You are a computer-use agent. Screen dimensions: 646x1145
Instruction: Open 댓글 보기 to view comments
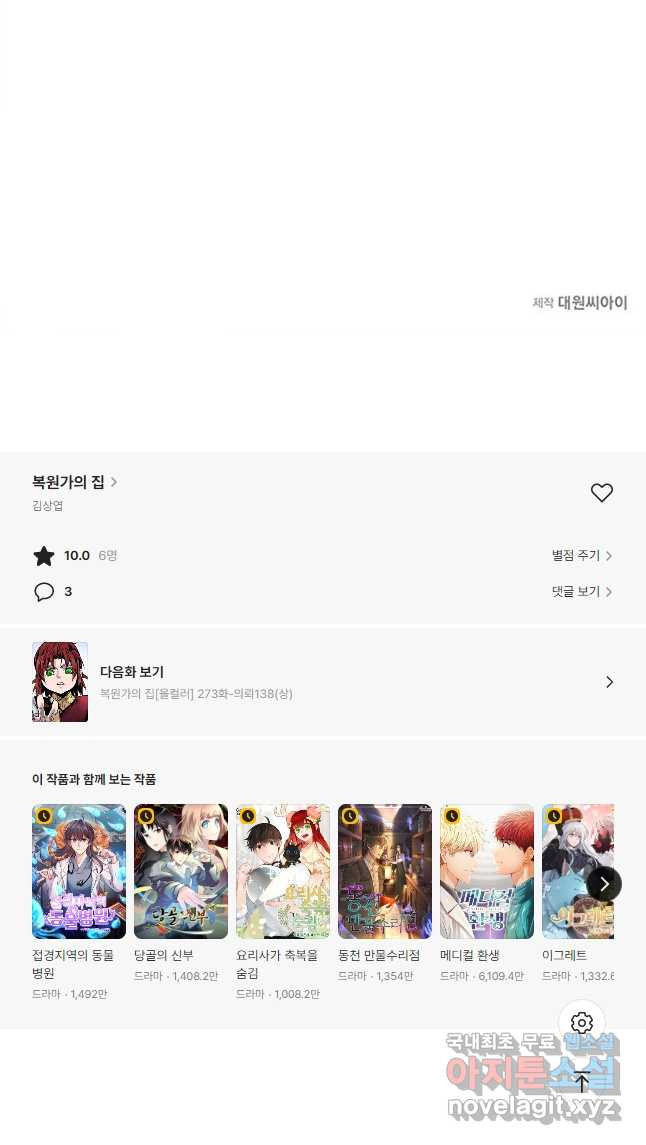pyautogui.click(x=581, y=592)
